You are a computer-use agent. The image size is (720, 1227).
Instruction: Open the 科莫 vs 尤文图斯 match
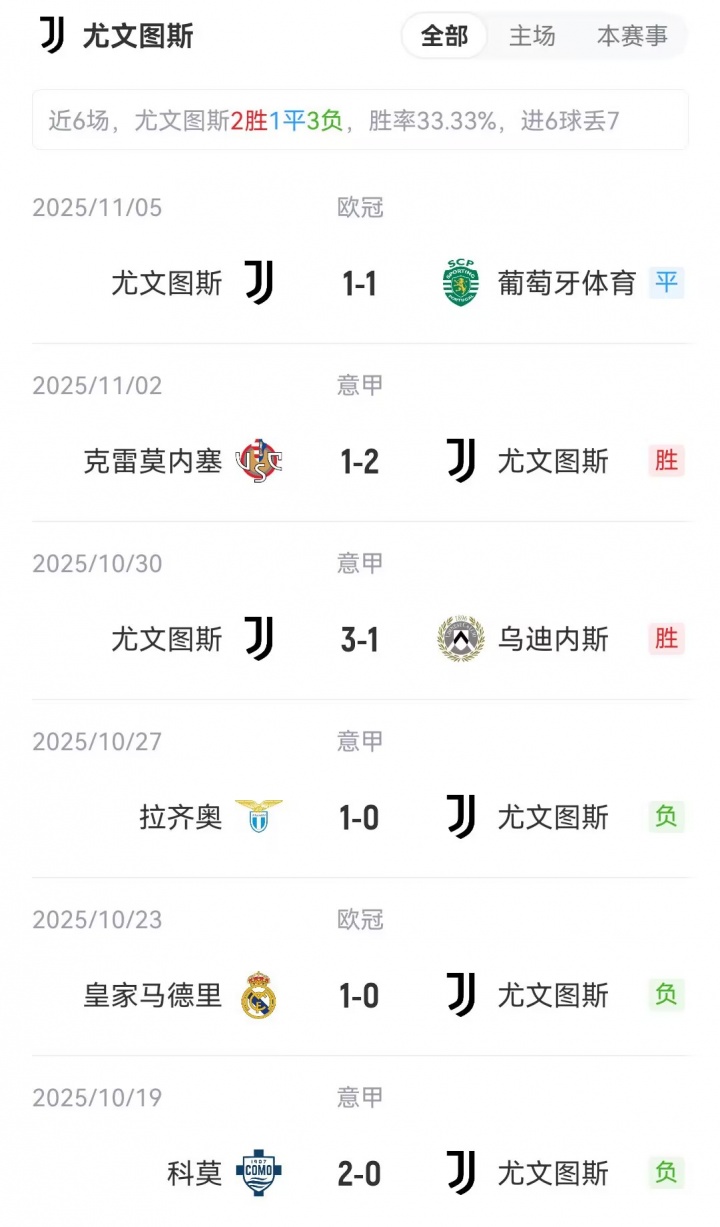(360, 1174)
